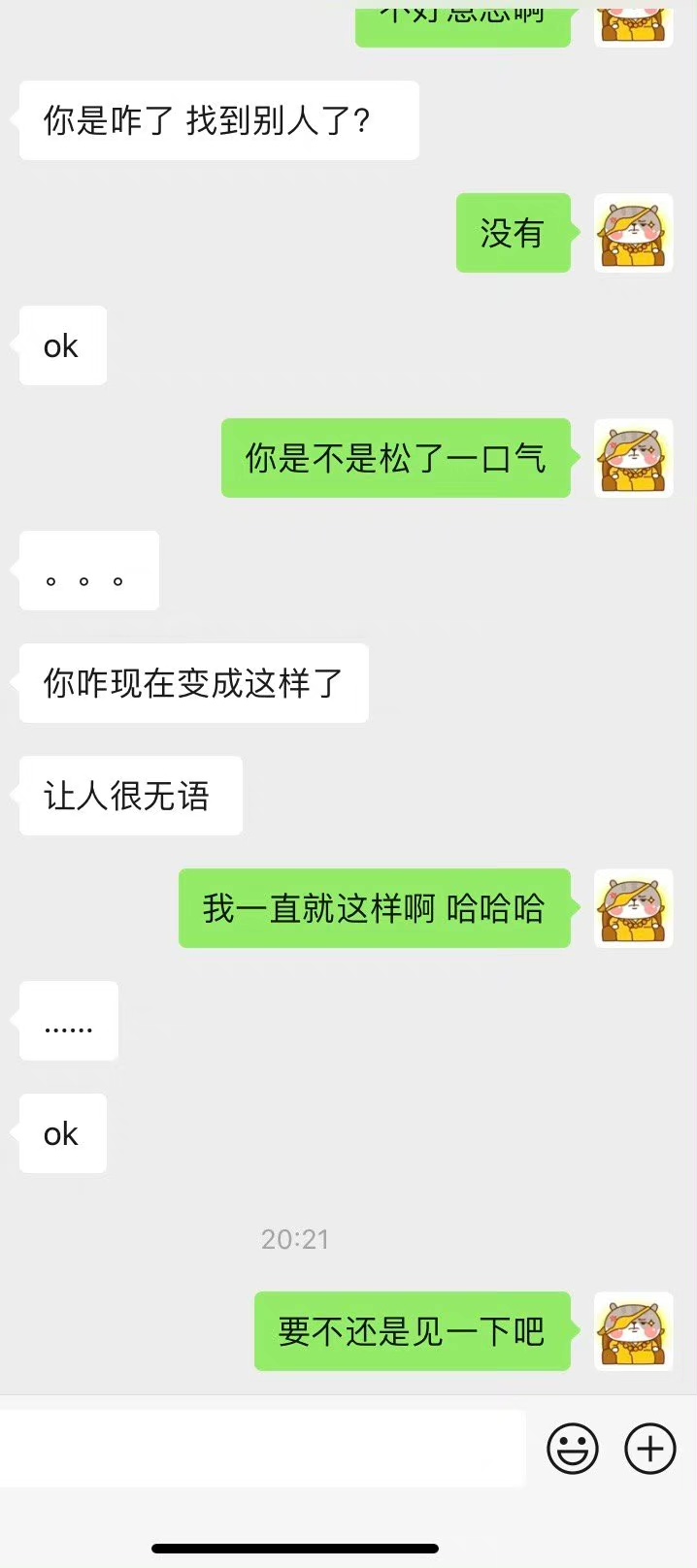Open the emoji sticker panel
Image resolution: width=697 pixels, height=1568 pixels.
(573, 1449)
